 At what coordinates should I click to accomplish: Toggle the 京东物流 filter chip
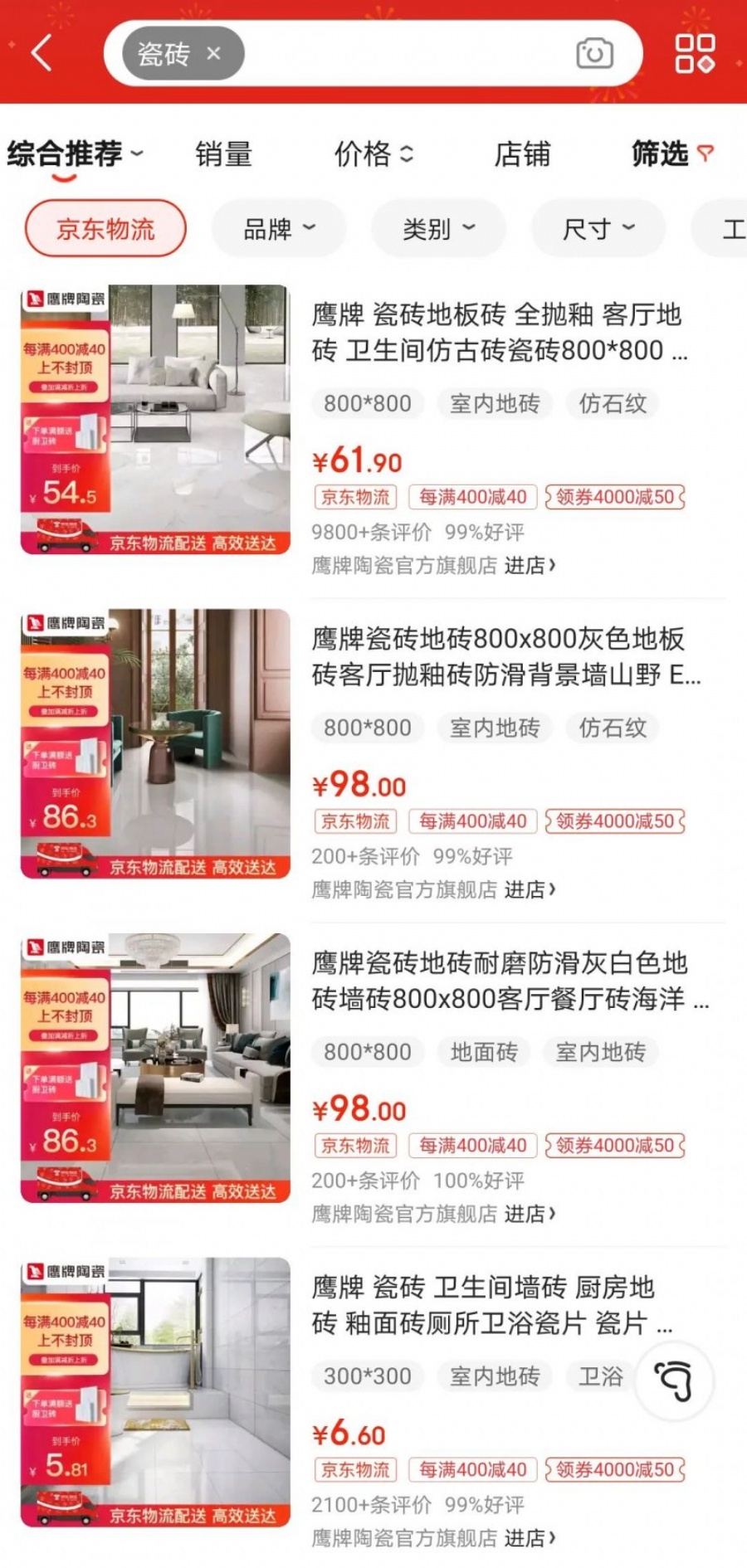point(105,228)
